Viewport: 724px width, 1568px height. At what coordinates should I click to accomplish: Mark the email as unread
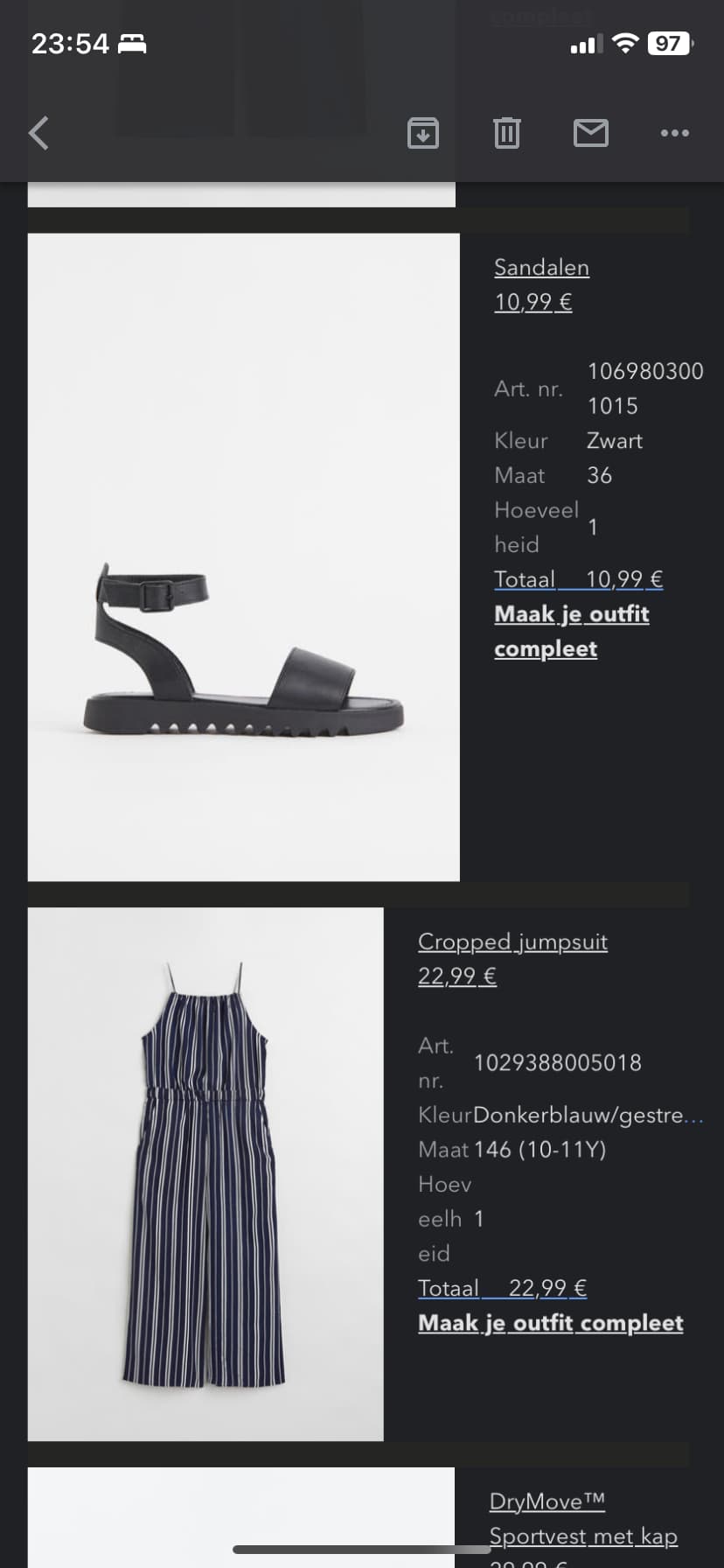point(591,133)
